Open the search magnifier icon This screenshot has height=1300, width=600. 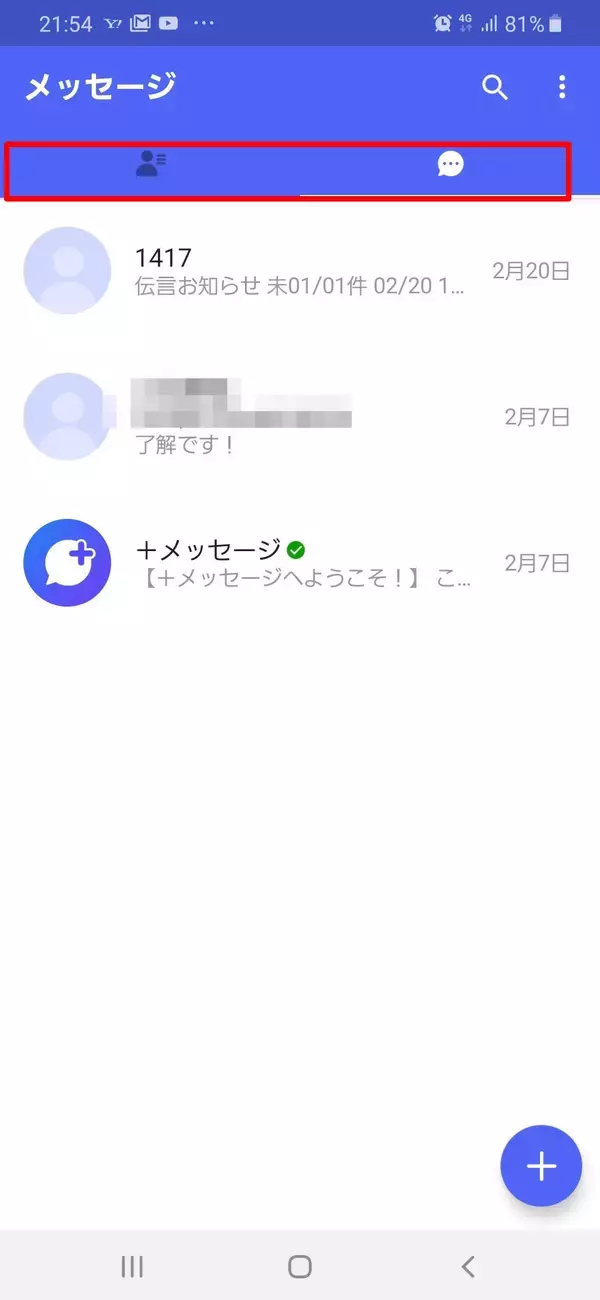[495, 87]
